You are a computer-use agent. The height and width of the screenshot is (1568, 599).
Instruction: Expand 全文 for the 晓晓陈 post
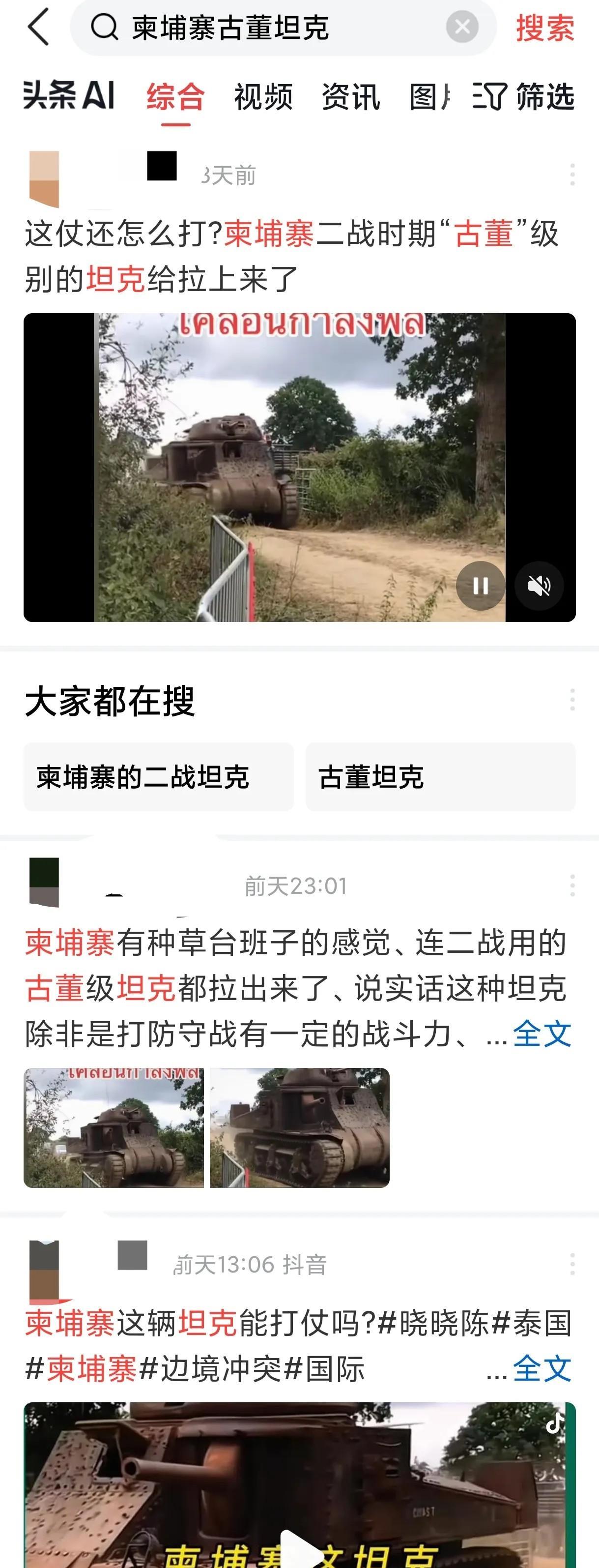542,1369
